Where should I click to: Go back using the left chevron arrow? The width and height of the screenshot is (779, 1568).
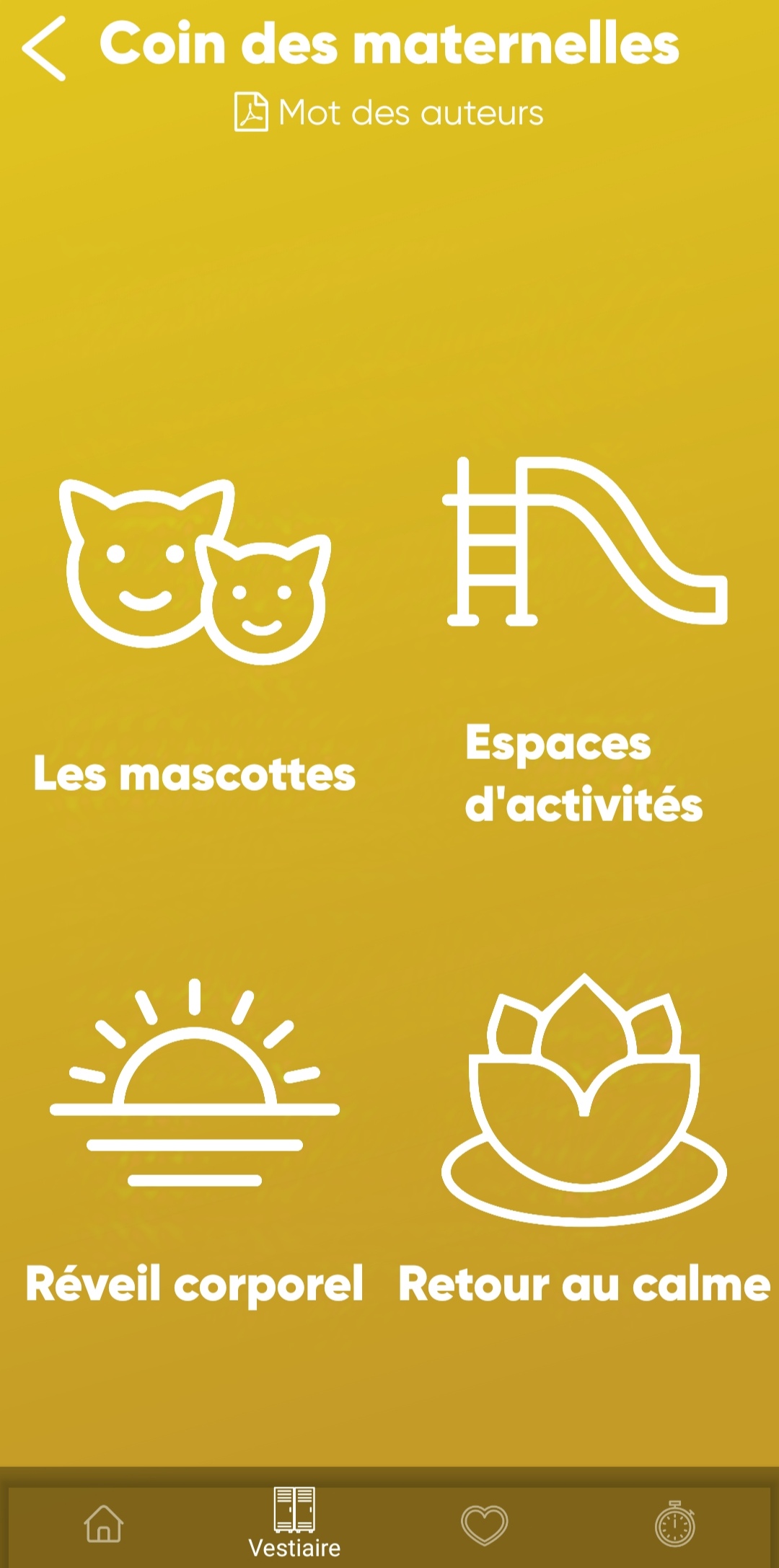[x=43, y=47]
